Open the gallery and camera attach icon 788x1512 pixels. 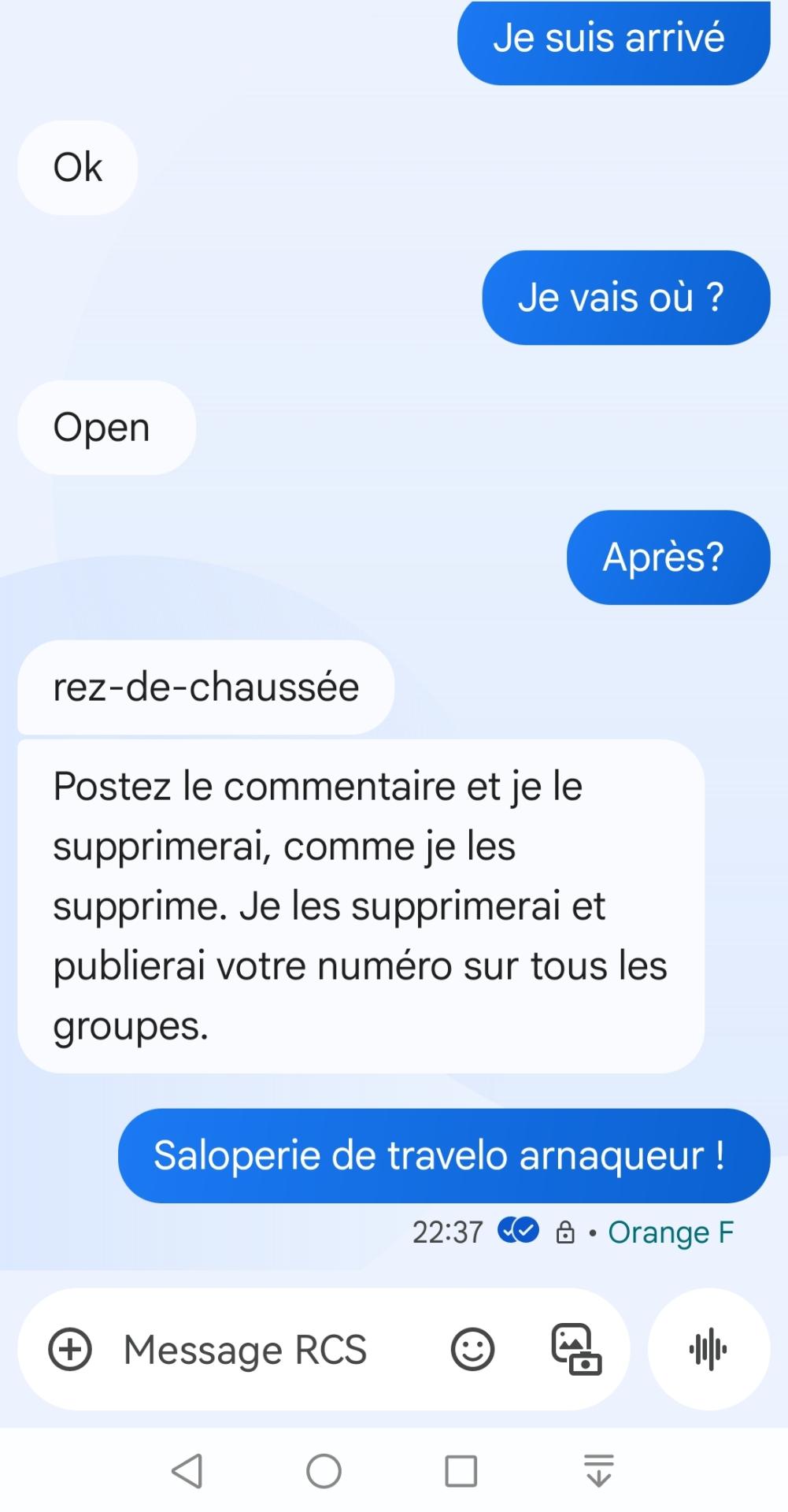pos(576,1349)
